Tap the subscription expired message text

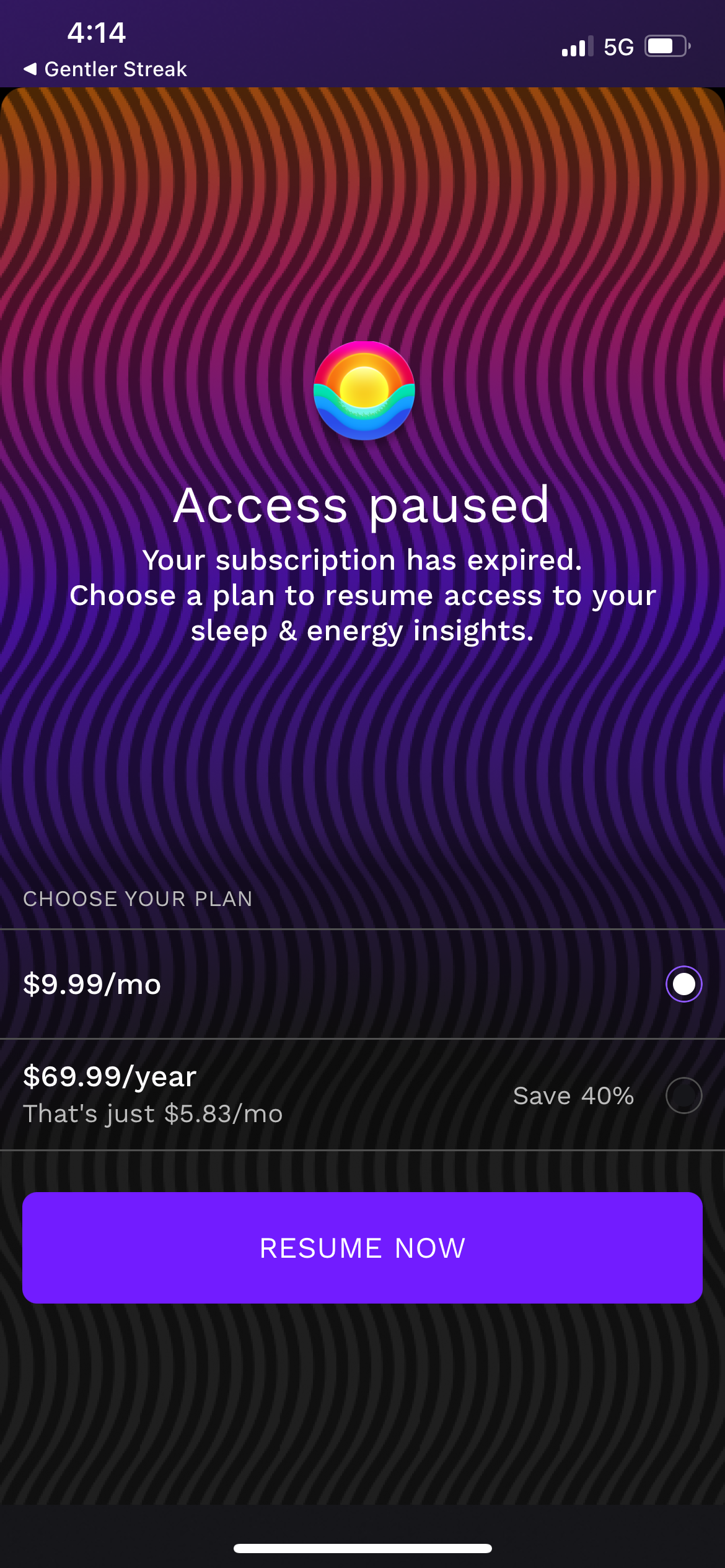362,596
